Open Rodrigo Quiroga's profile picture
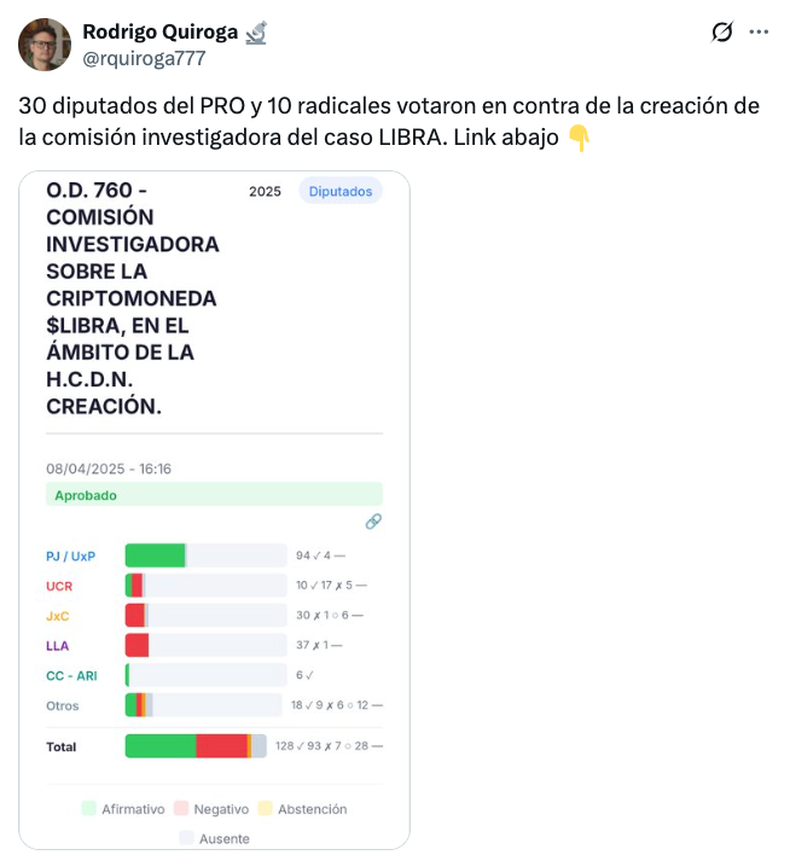 (45, 44)
